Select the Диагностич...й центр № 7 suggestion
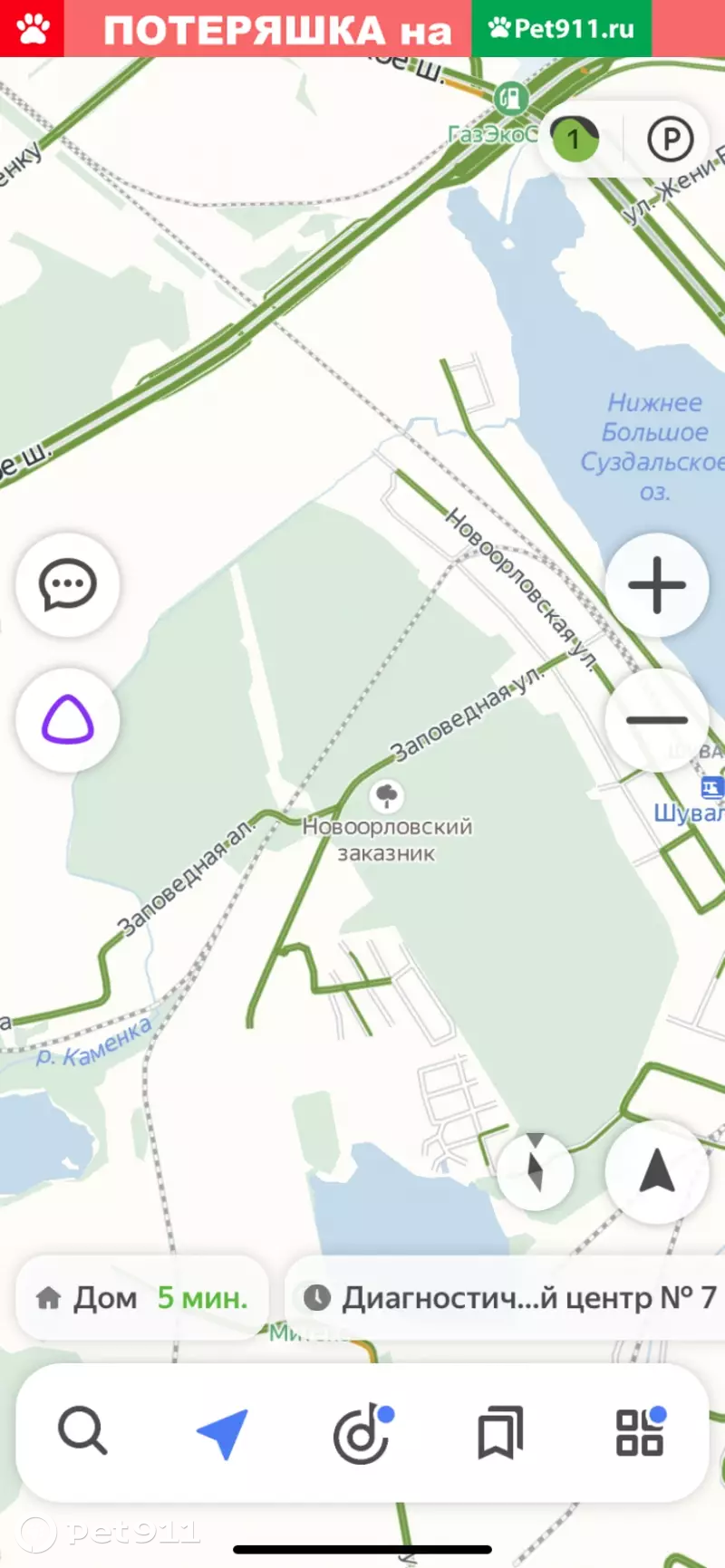The image size is (725, 1568). pyautogui.click(x=507, y=1298)
